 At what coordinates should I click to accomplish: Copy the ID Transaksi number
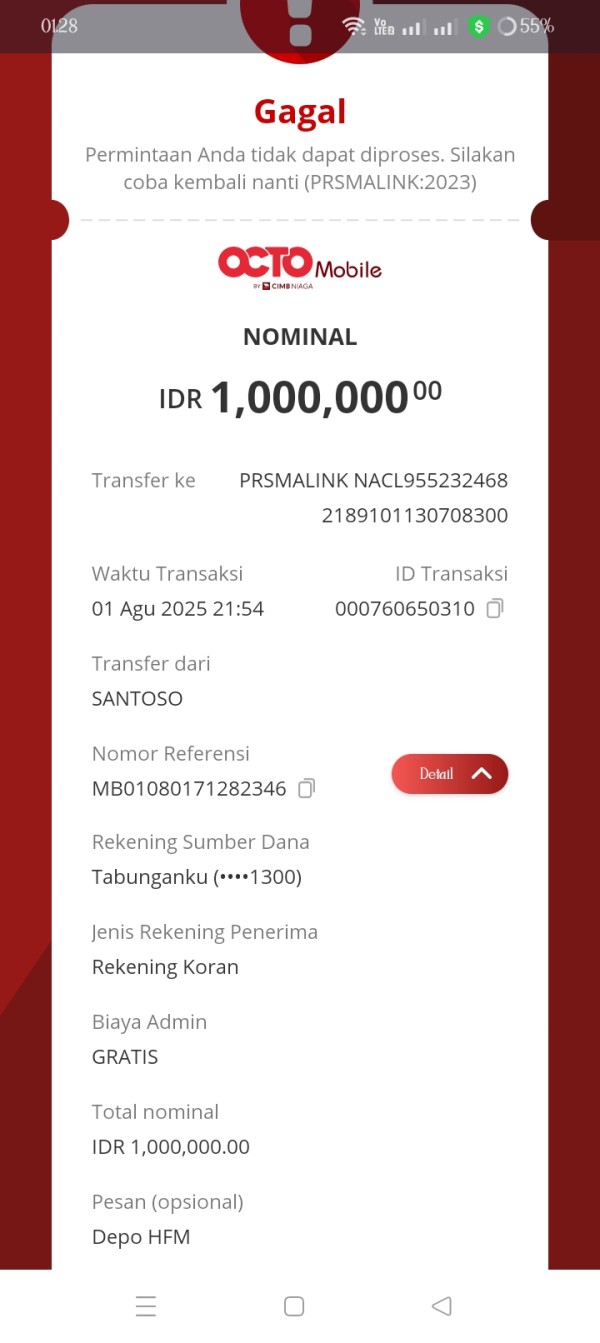494,608
